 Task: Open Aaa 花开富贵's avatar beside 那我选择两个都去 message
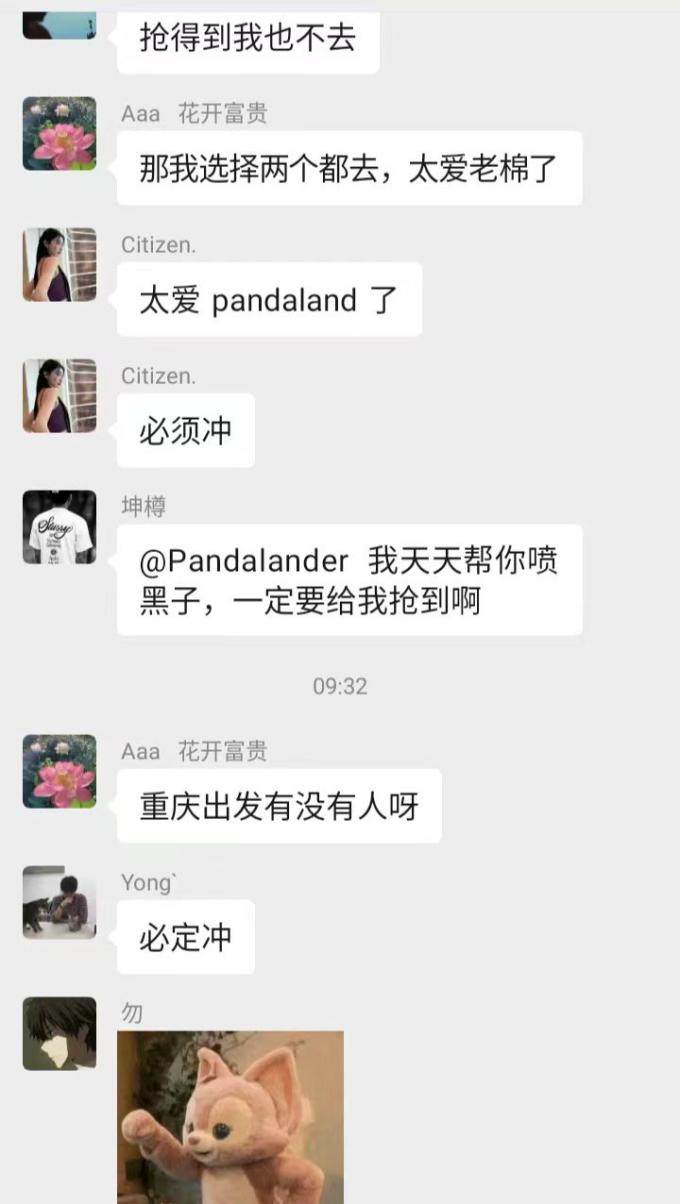(x=60, y=134)
